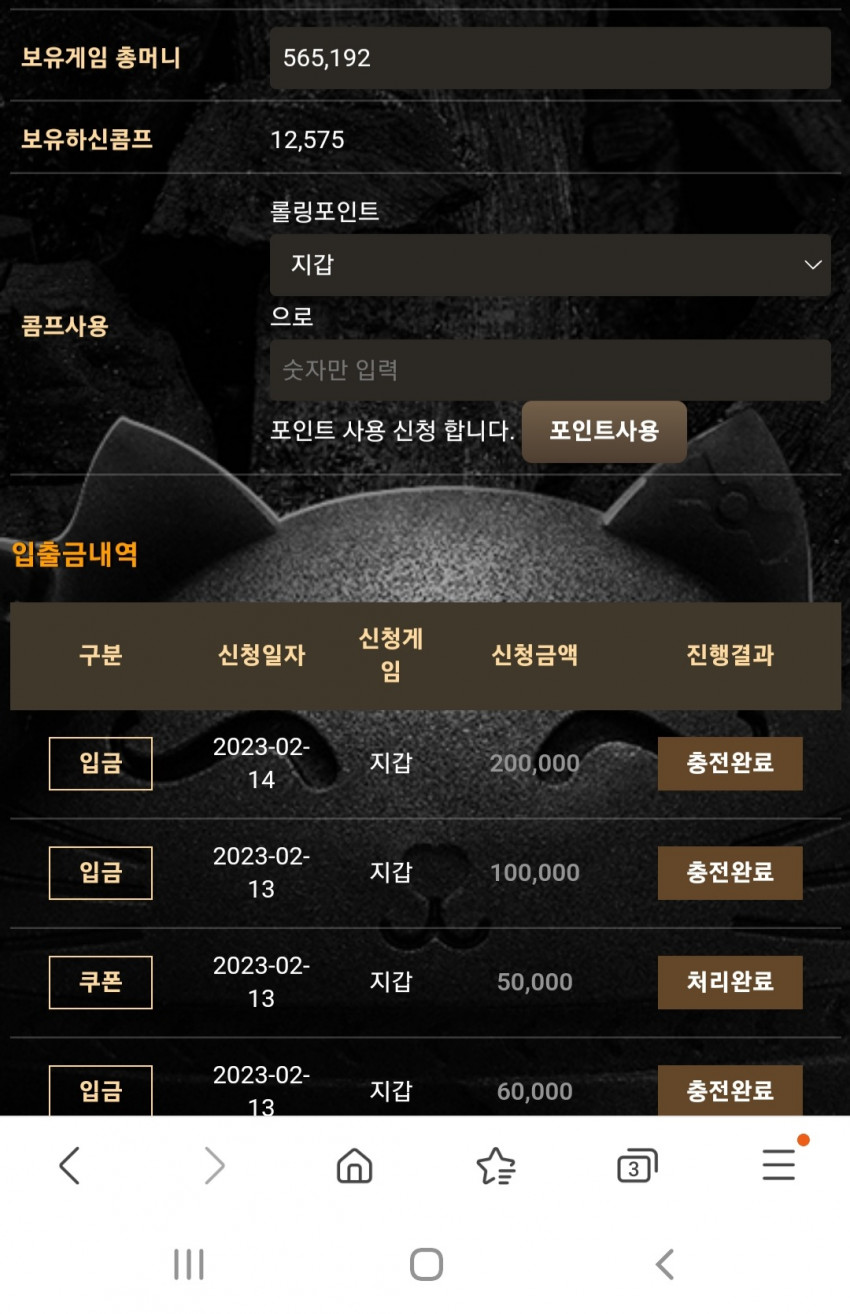The height and width of the screenshot is (1314, 850).
Task: Open the 지갑 dropdown under 롤링포인트
Action: tap(550, 265)
